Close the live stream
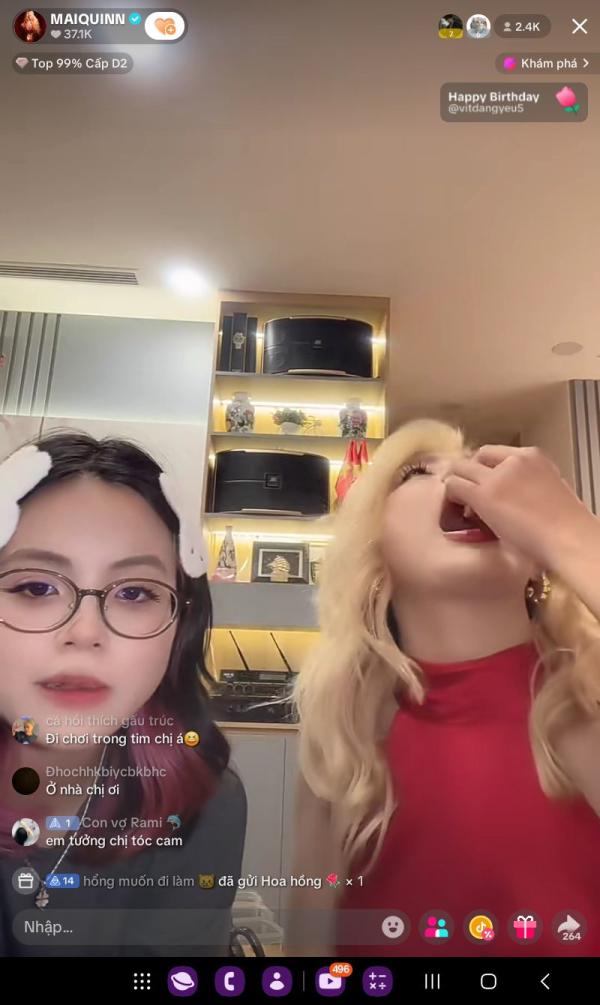600x1005 pixels. [579, 27]
